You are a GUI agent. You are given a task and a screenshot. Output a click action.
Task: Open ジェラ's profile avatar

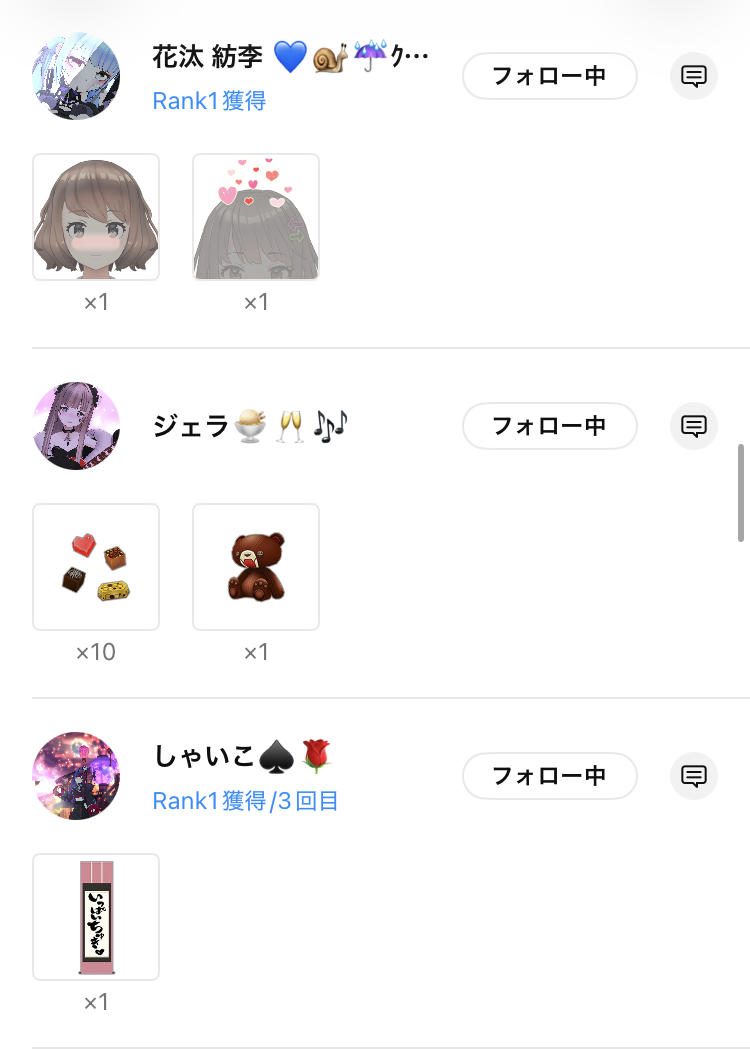click(77, 425)
